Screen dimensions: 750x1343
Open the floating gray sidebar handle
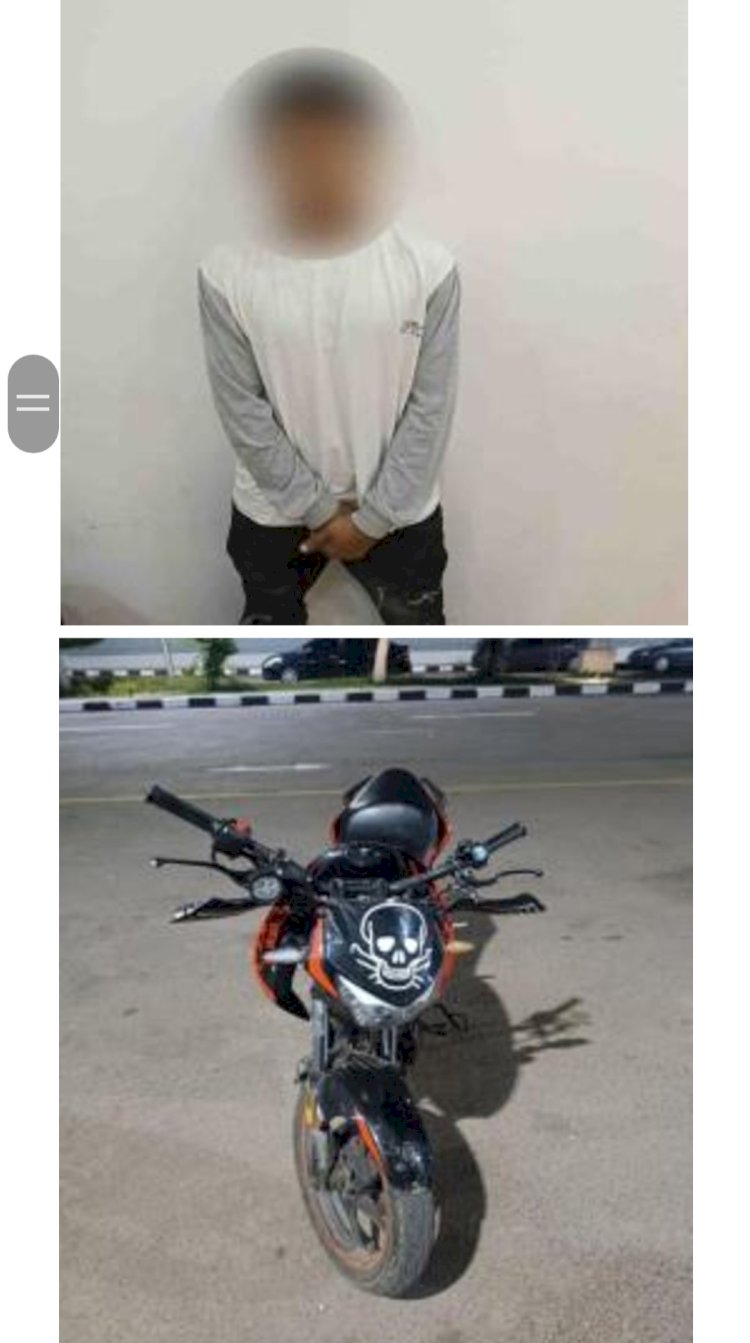[x=33, y=403]
